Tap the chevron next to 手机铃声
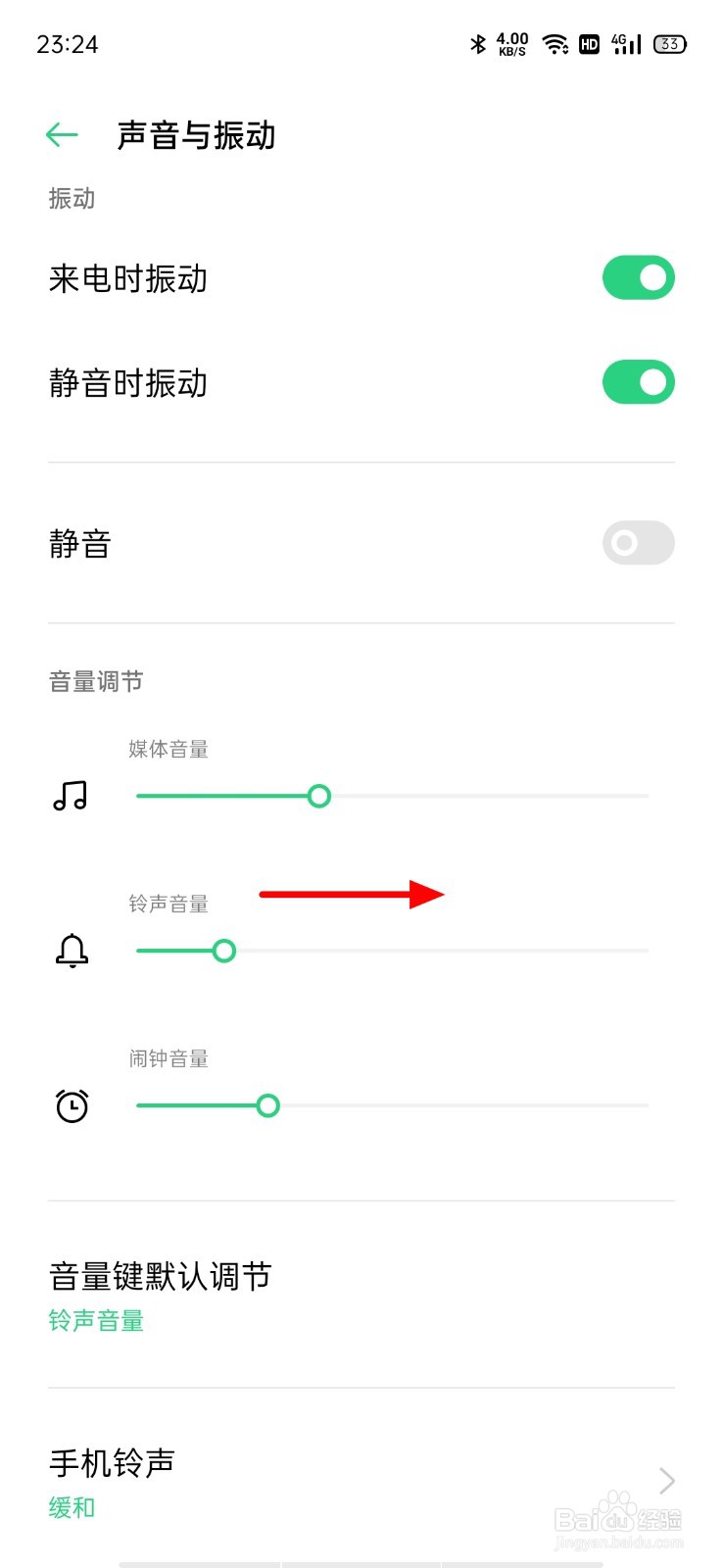723x1568 pixels. coord(666,1480)
